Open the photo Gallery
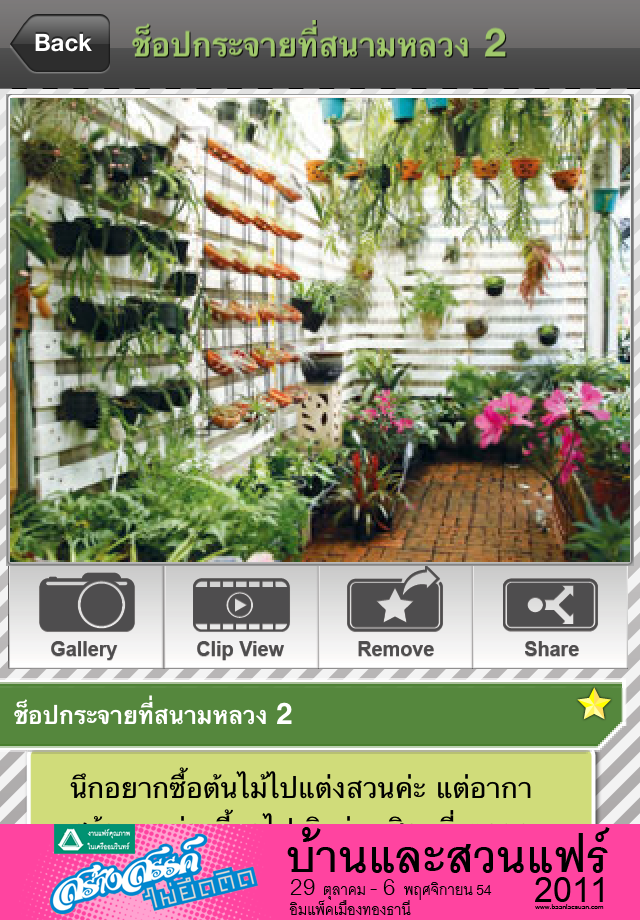This screenshot has width=640, height=920. click(85, 617)
